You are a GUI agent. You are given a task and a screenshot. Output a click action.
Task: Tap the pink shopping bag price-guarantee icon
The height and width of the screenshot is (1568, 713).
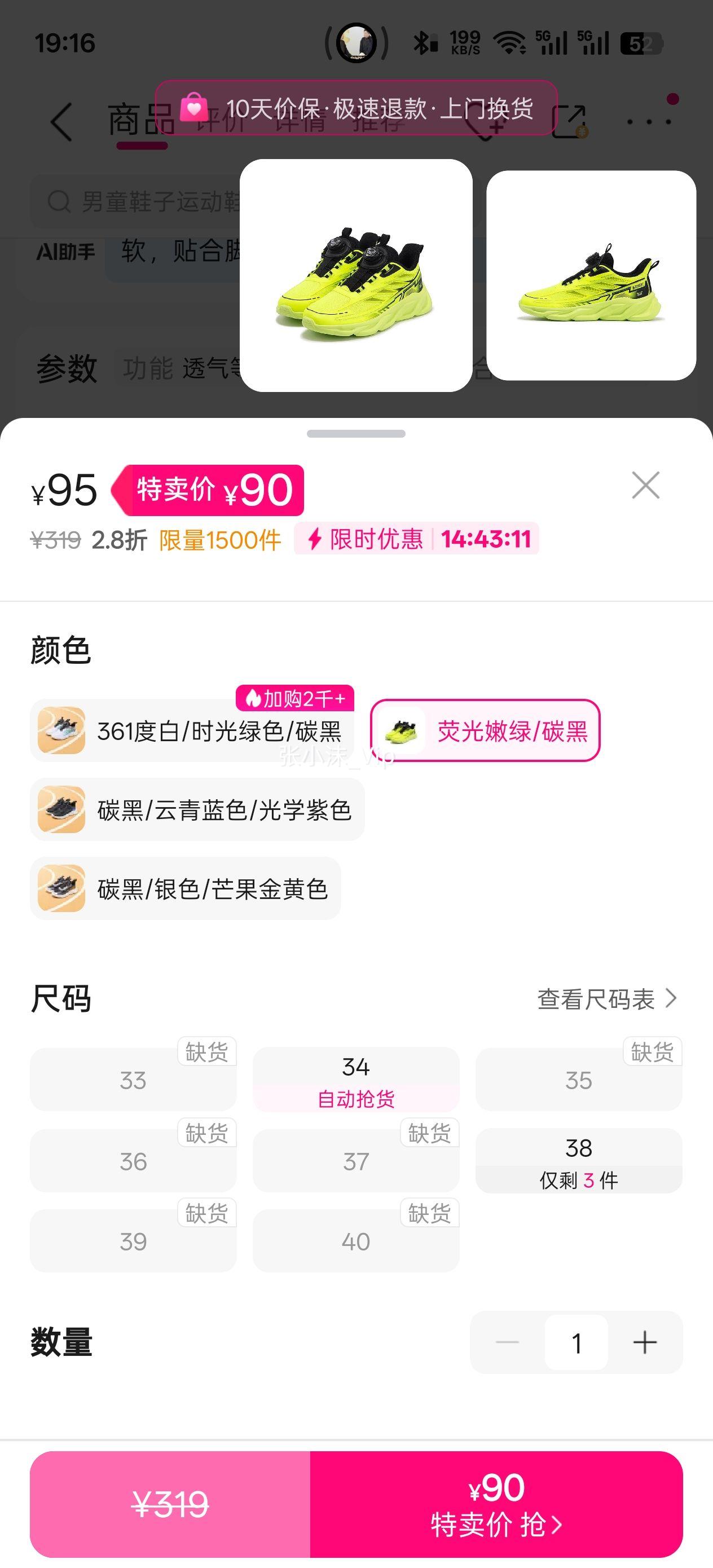(x=194, y=109)
